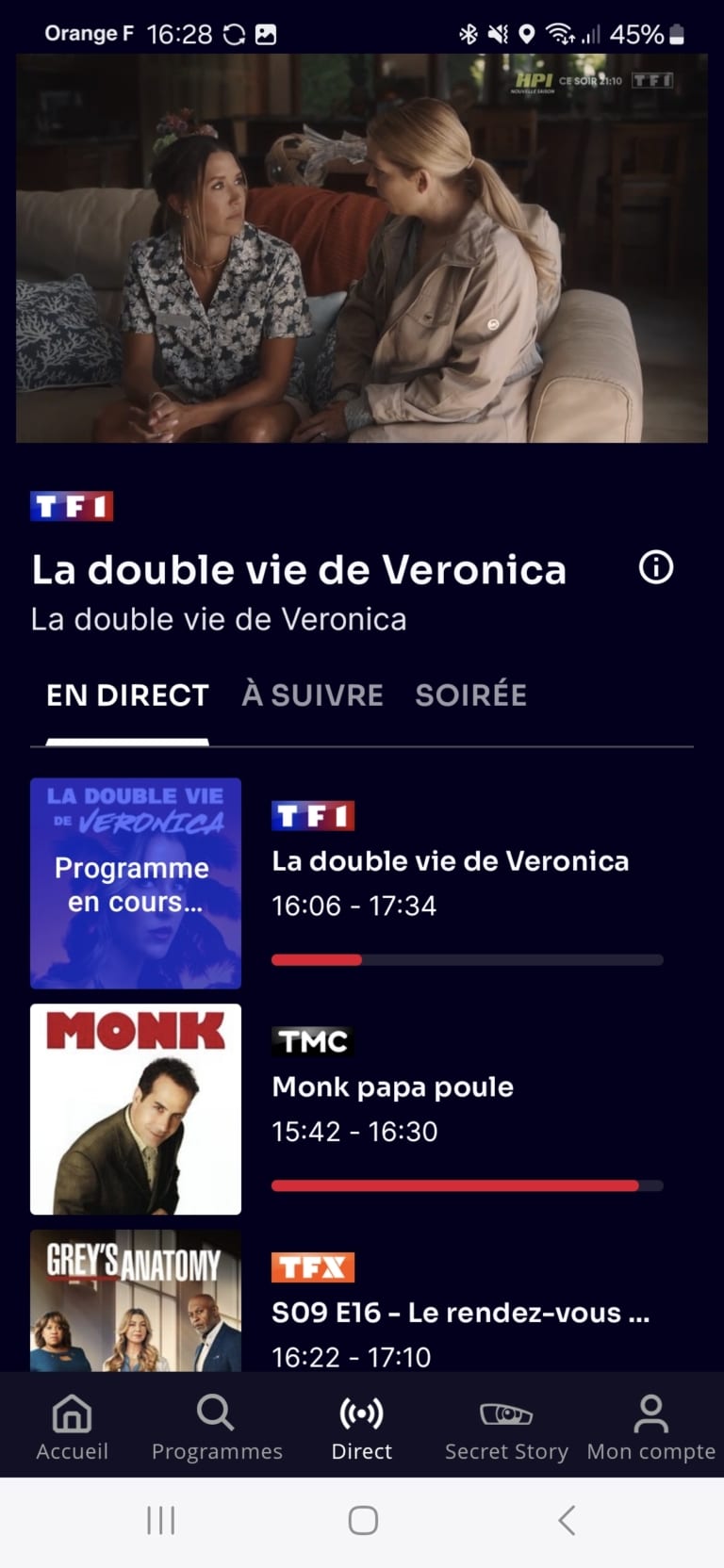Image resolution: width=724 pixels, height=1568 pixels.
Task: Tap the Direct live broadcast icon
Action: pos(361,1413)
